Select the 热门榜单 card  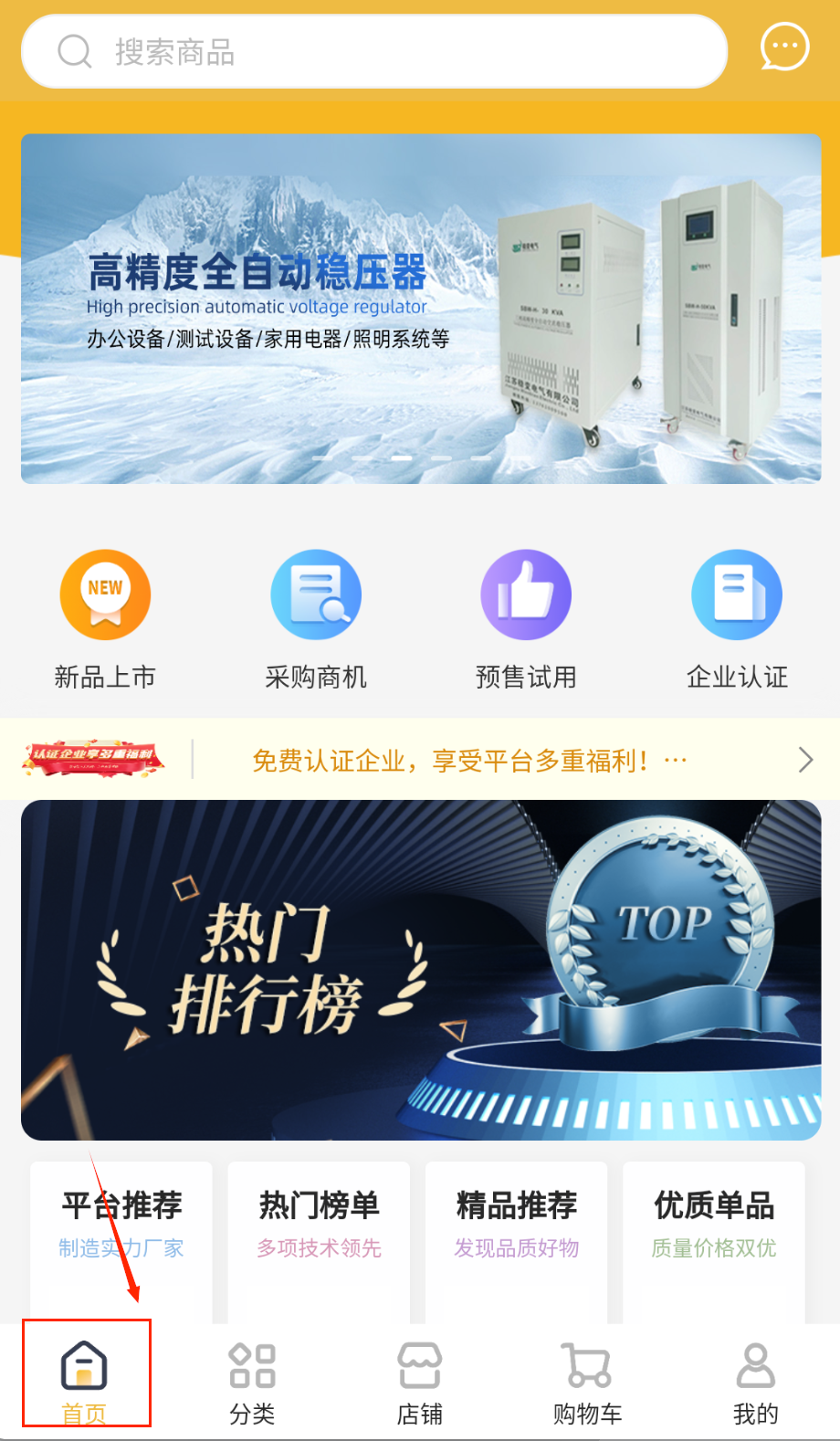[319, 1224]
